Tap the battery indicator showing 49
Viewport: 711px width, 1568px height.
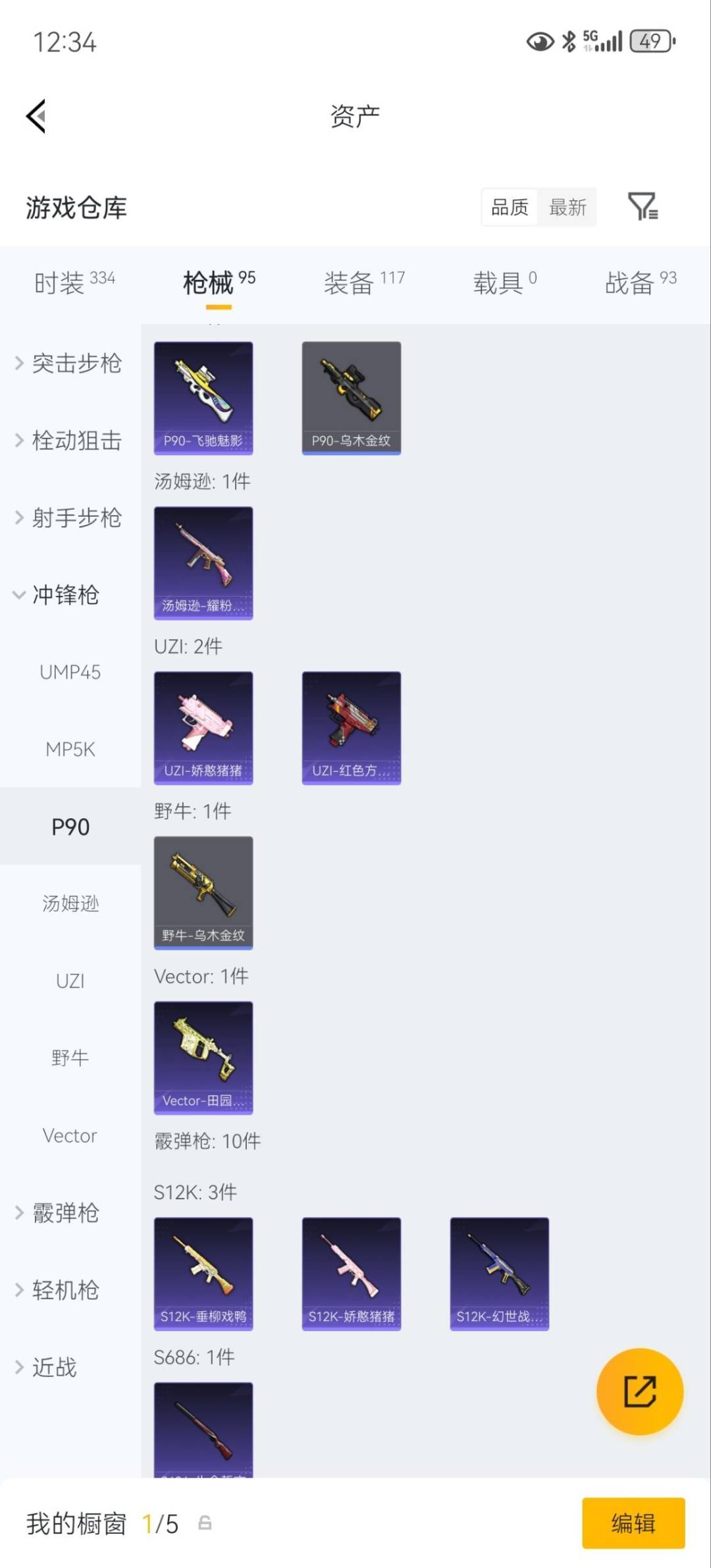(x=650, y=42)
